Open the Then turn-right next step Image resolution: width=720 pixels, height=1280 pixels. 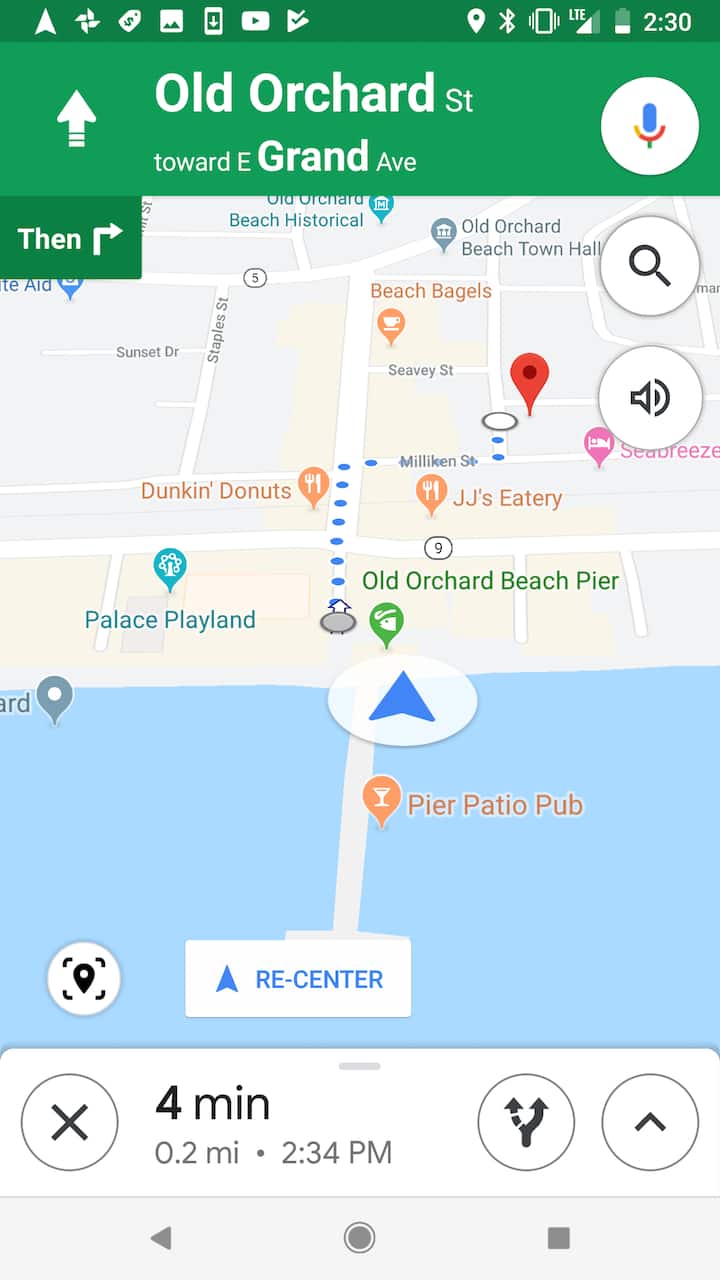click(x=70, y=239)
